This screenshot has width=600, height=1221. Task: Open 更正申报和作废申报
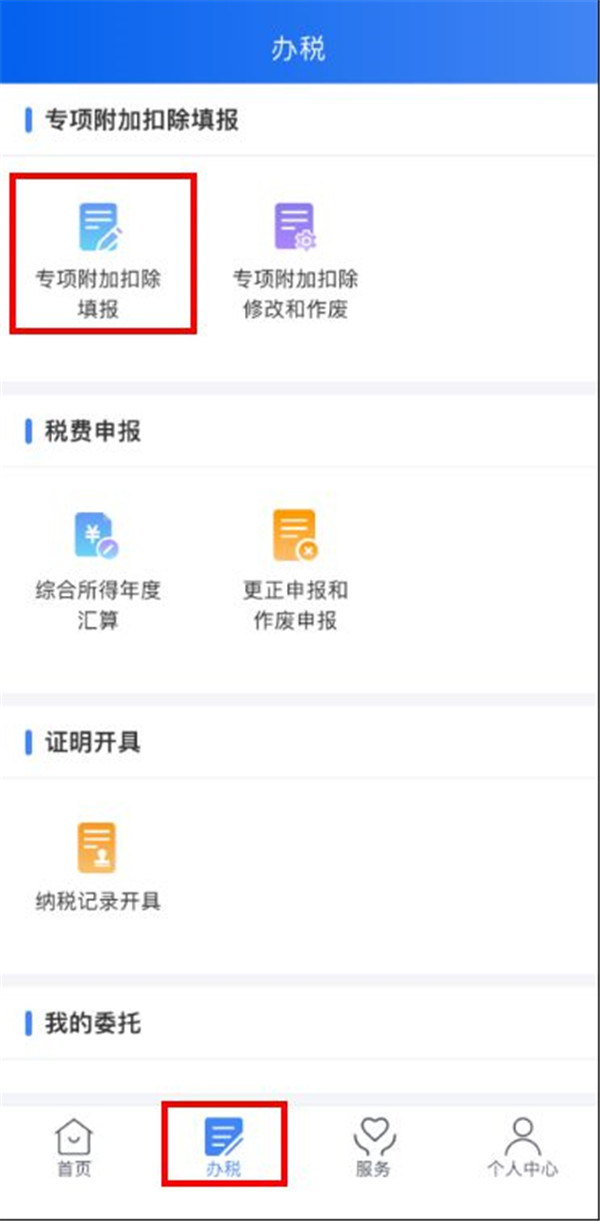coord(295,568)
